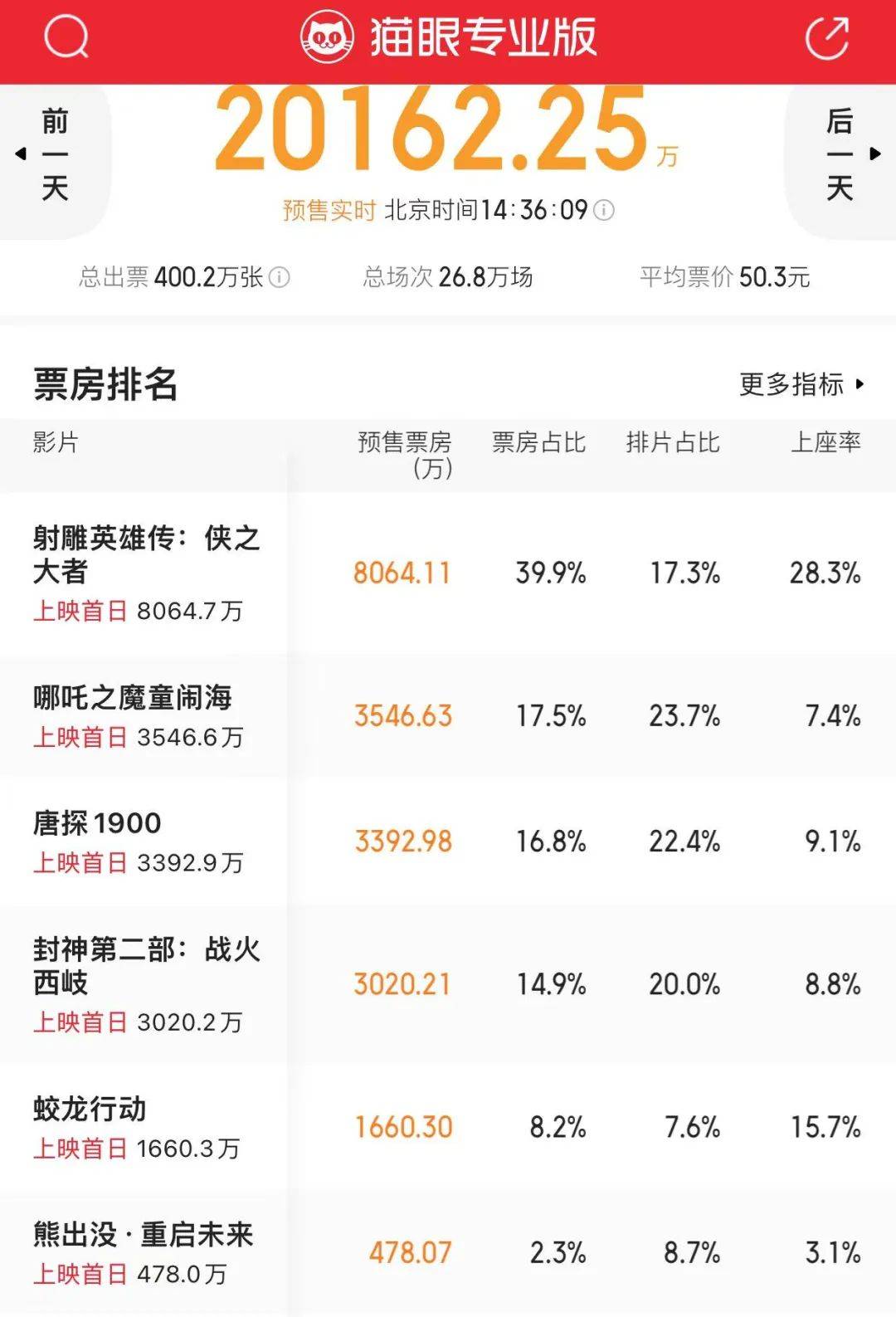Screen dimensions: 896x1317
Task: Share this box office page
Action: (x=827, y=37)
